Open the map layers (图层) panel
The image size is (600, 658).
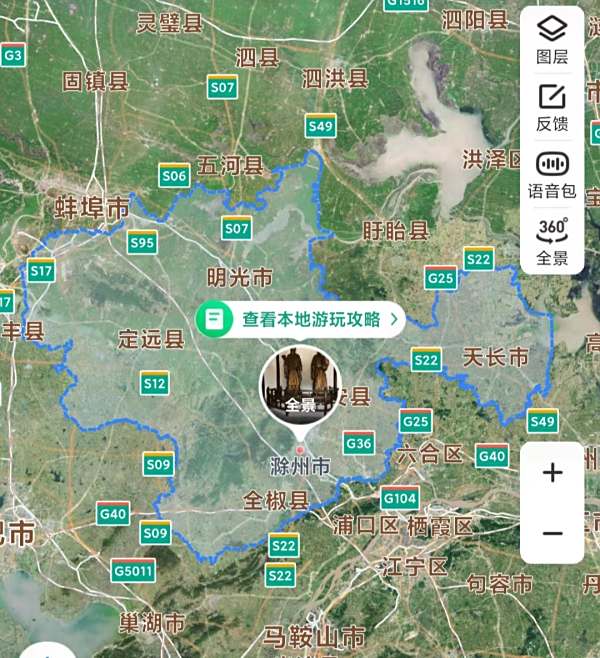point(552,38)
